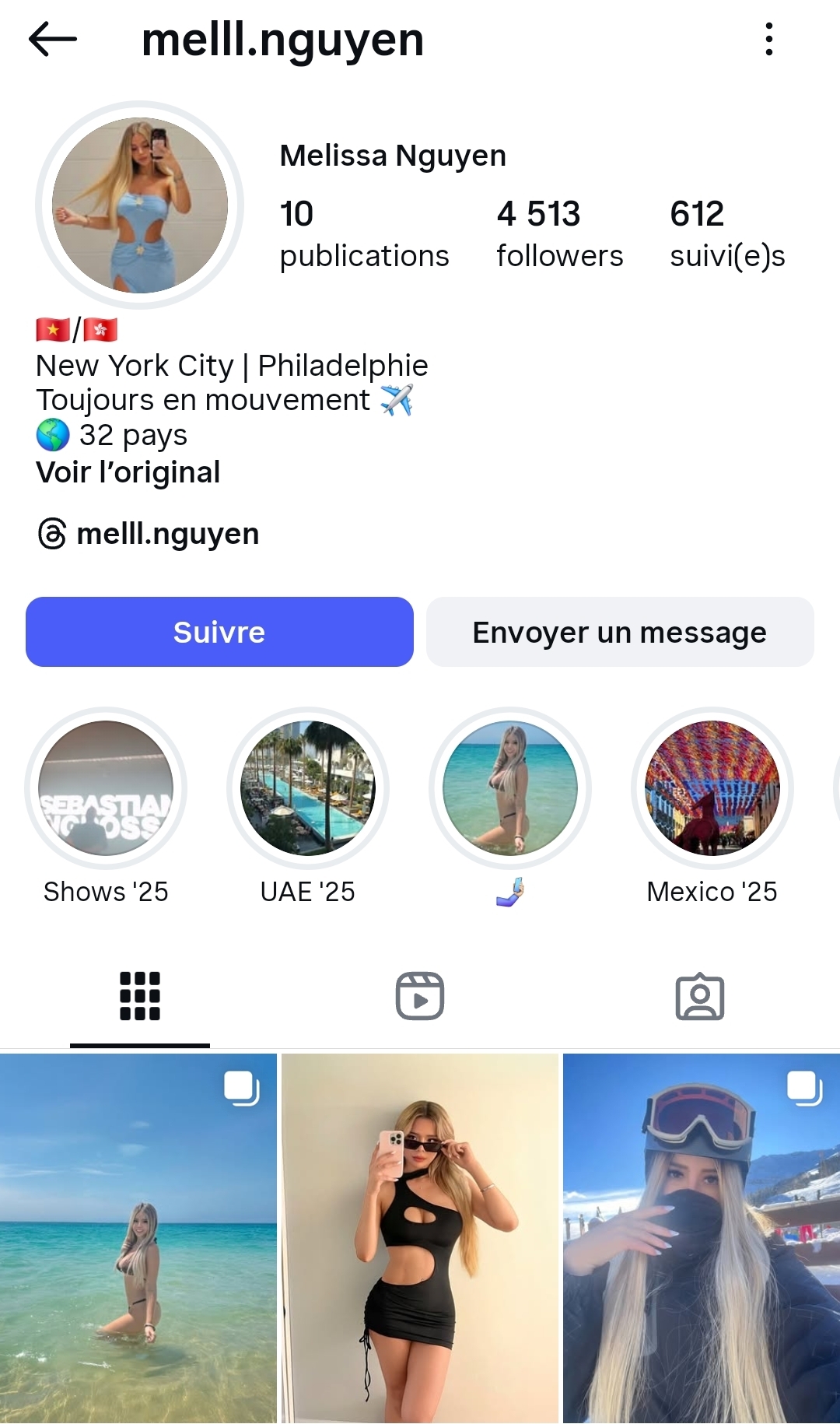The width and height of the screenshot is (840, 1424).
Task: View the profile picture
Action: [x=140, y=205]
